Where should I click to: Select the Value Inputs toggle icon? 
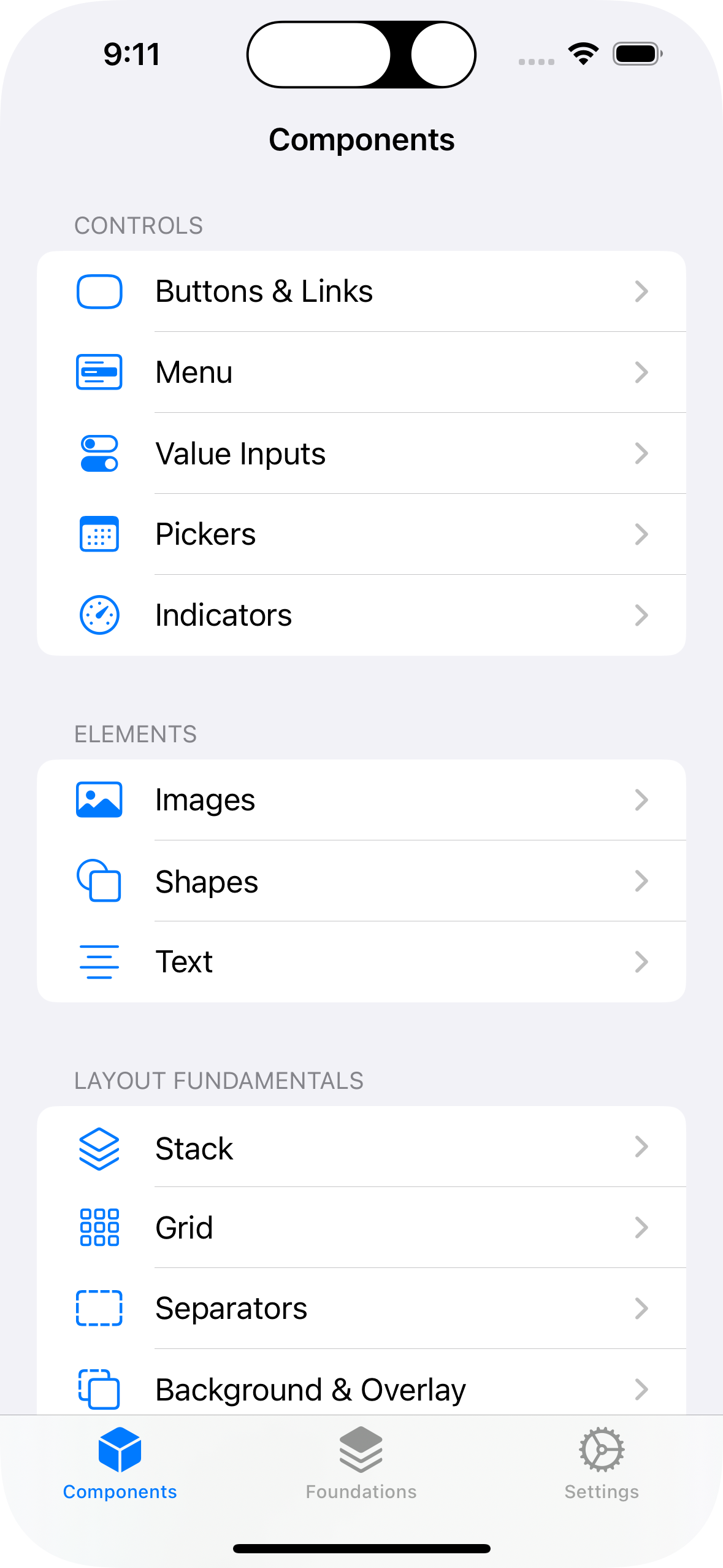click(x=99, y=453)
